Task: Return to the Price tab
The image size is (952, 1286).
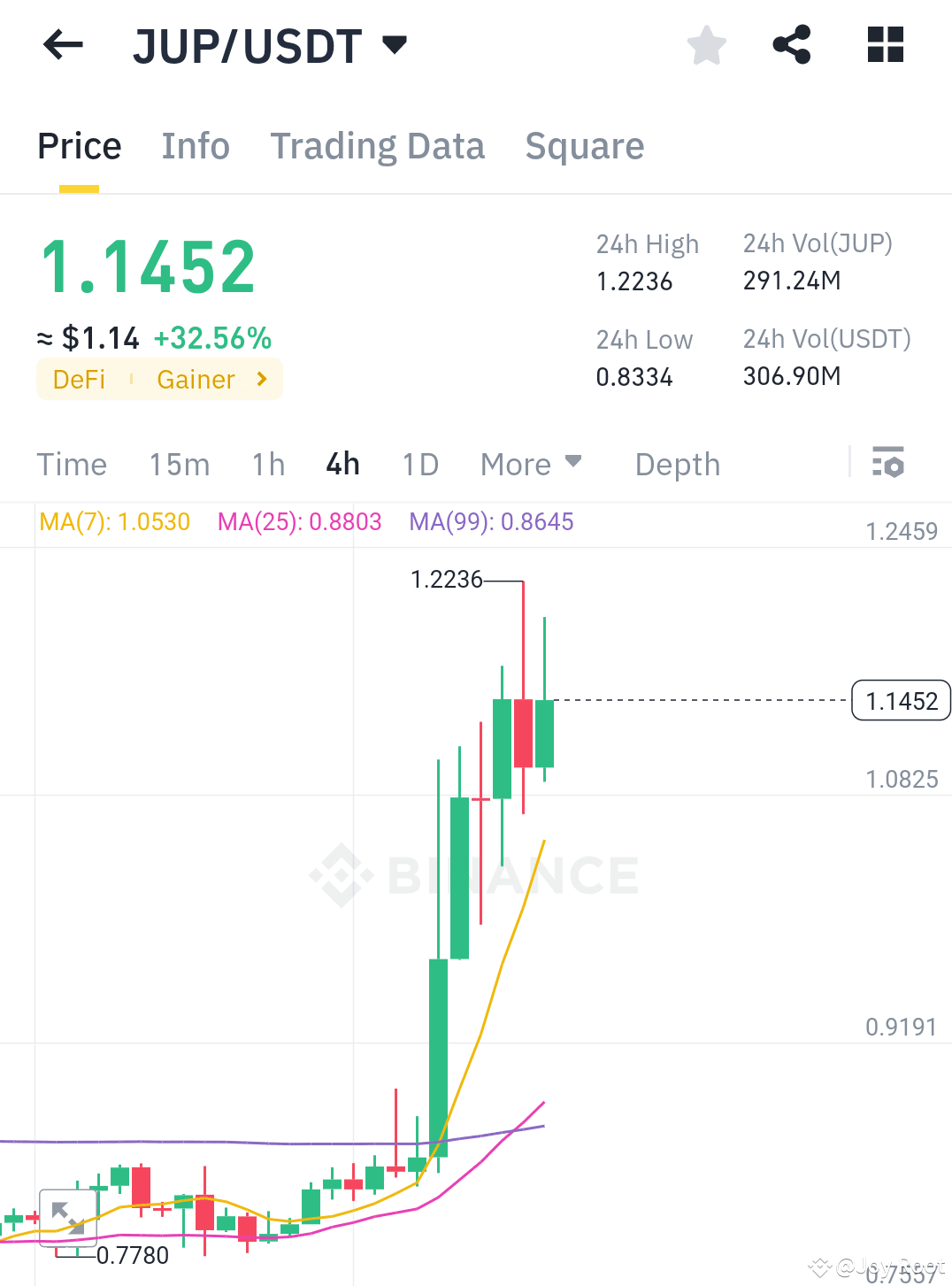Action: click(x=79, y=145)
